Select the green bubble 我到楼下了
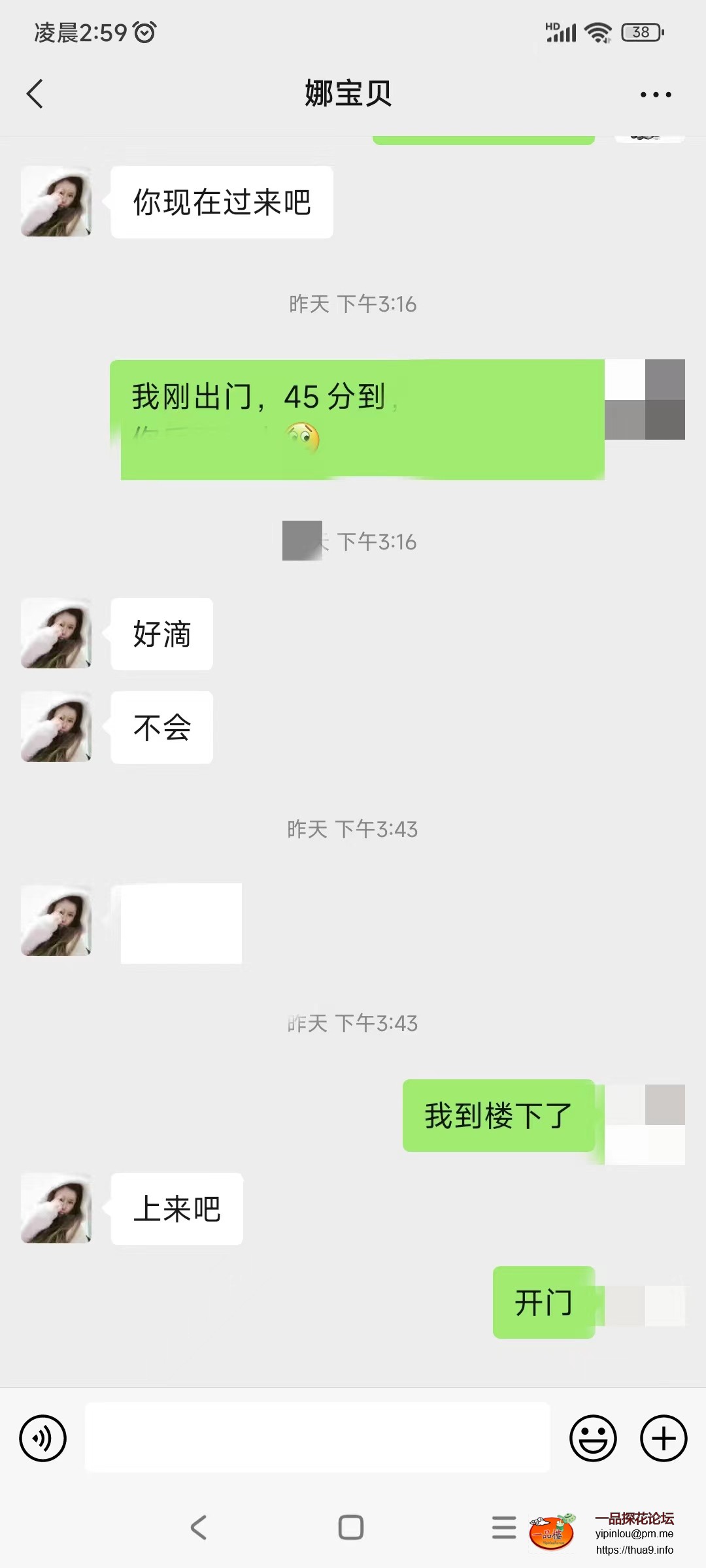This screenshot has height=1568, width=706. pyautogui.click(x=499, y=1116)
